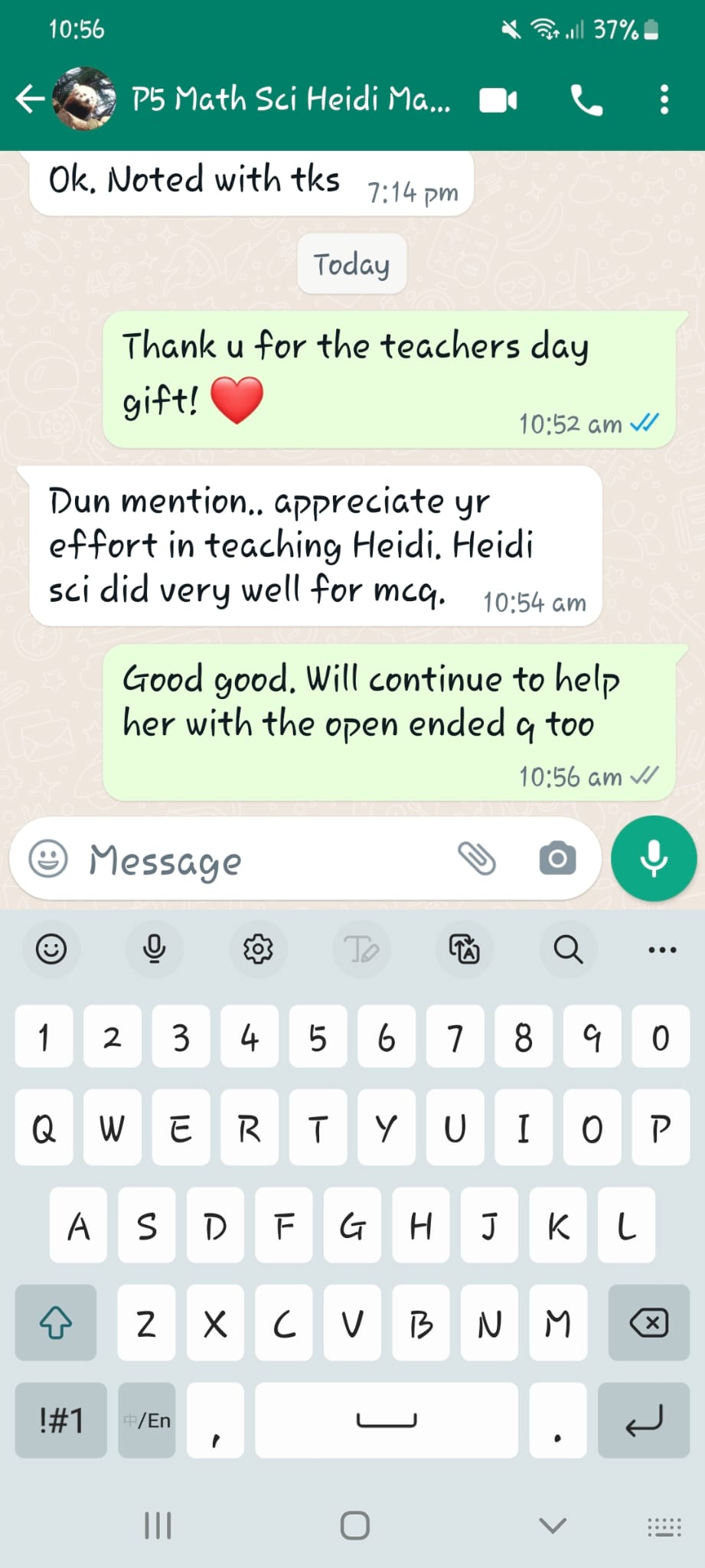The width and height of the screenshot is (705, 1568).
Task: Switch keyboard language with 中/En key
Action: [147, 1420]
